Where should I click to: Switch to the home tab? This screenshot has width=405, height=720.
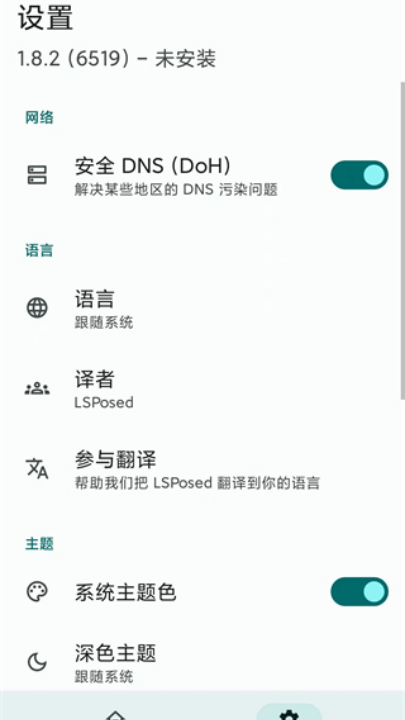tap(115, 714)
